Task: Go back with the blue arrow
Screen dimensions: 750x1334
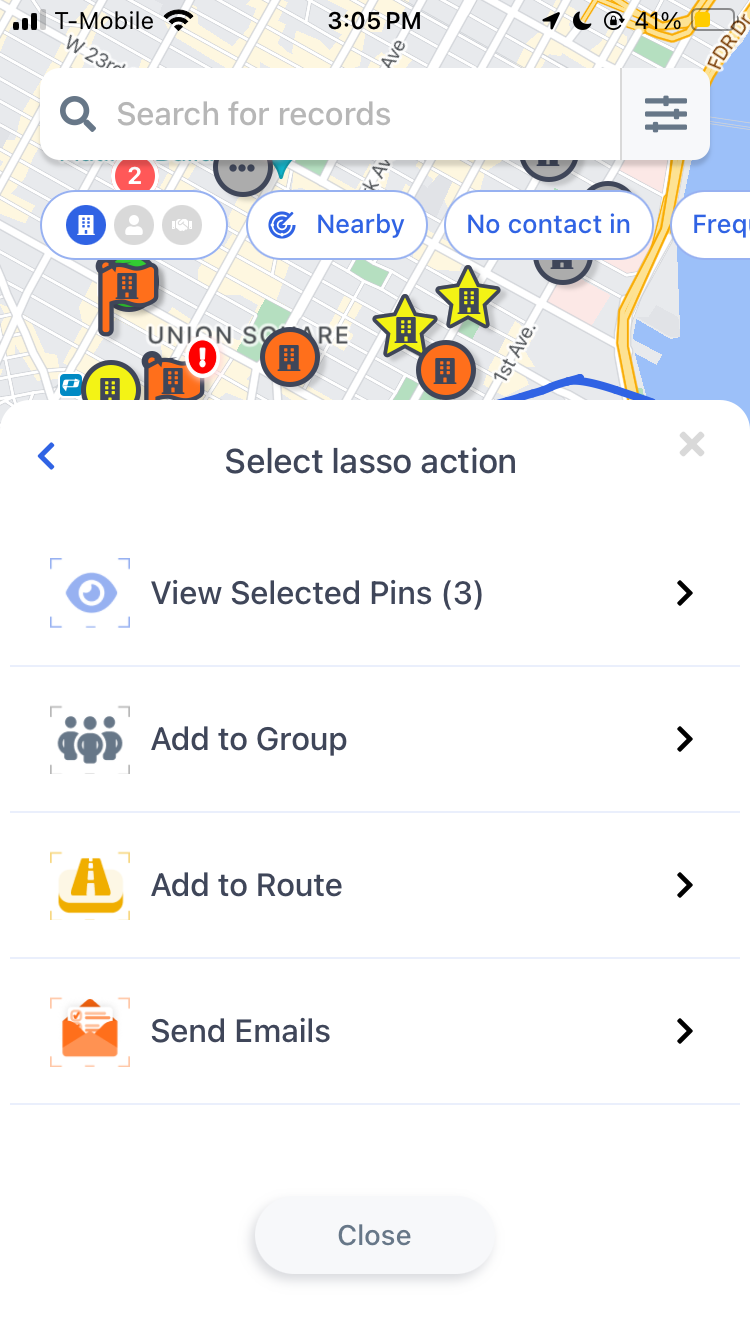Action: click(x=46, y=457)
